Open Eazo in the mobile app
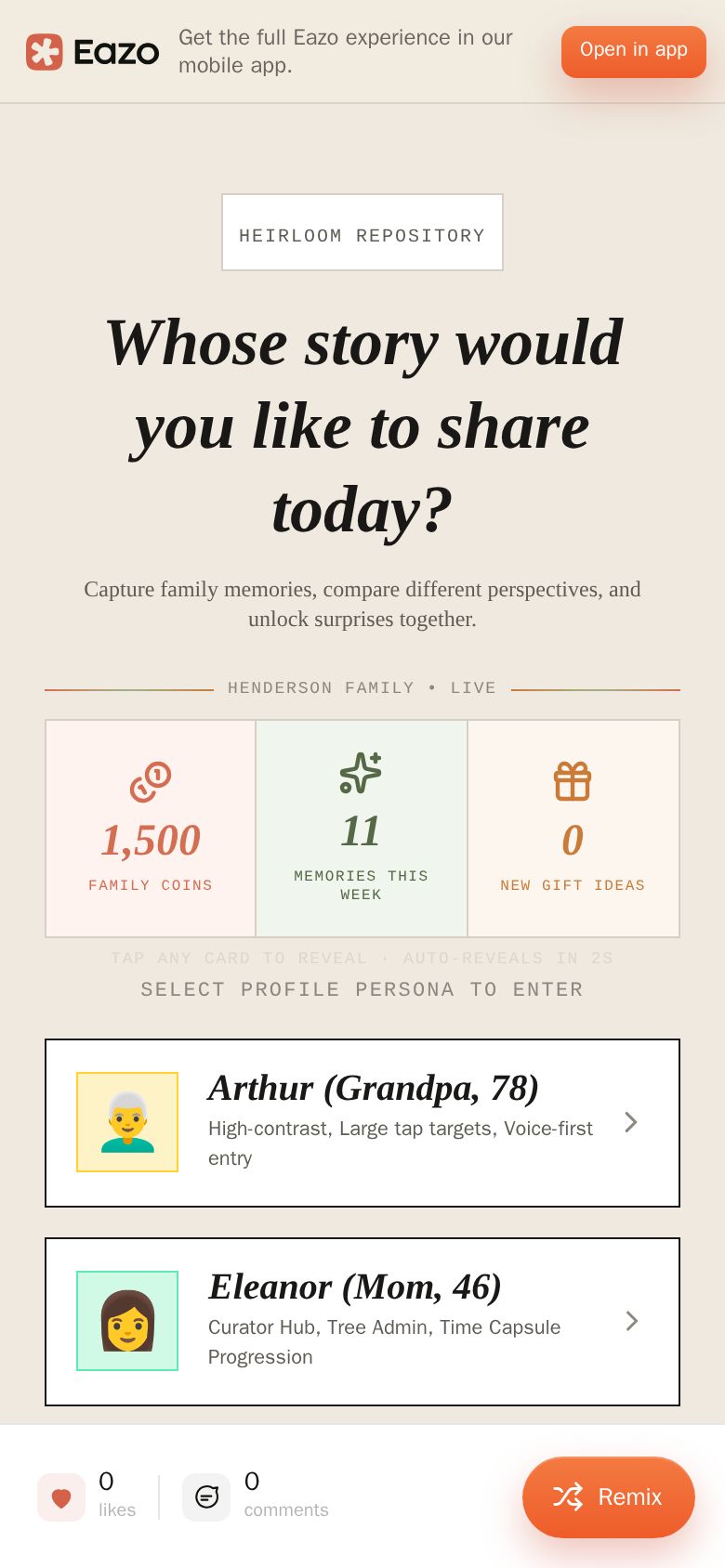Screen dimensions: 725x1568 633,51
